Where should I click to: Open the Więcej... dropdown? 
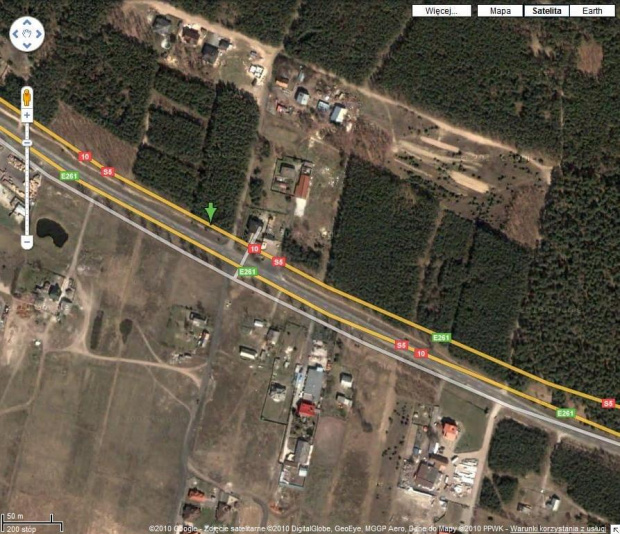[x=441, y=11]
